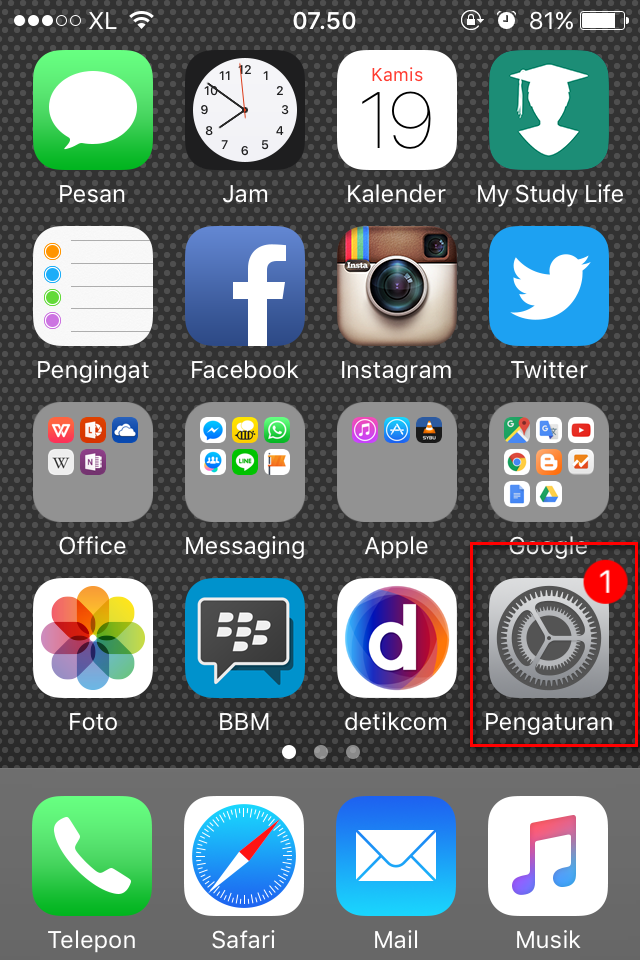The image size is (640, 960).
Task: Launch BBM messenger
Action: point(245,638)
